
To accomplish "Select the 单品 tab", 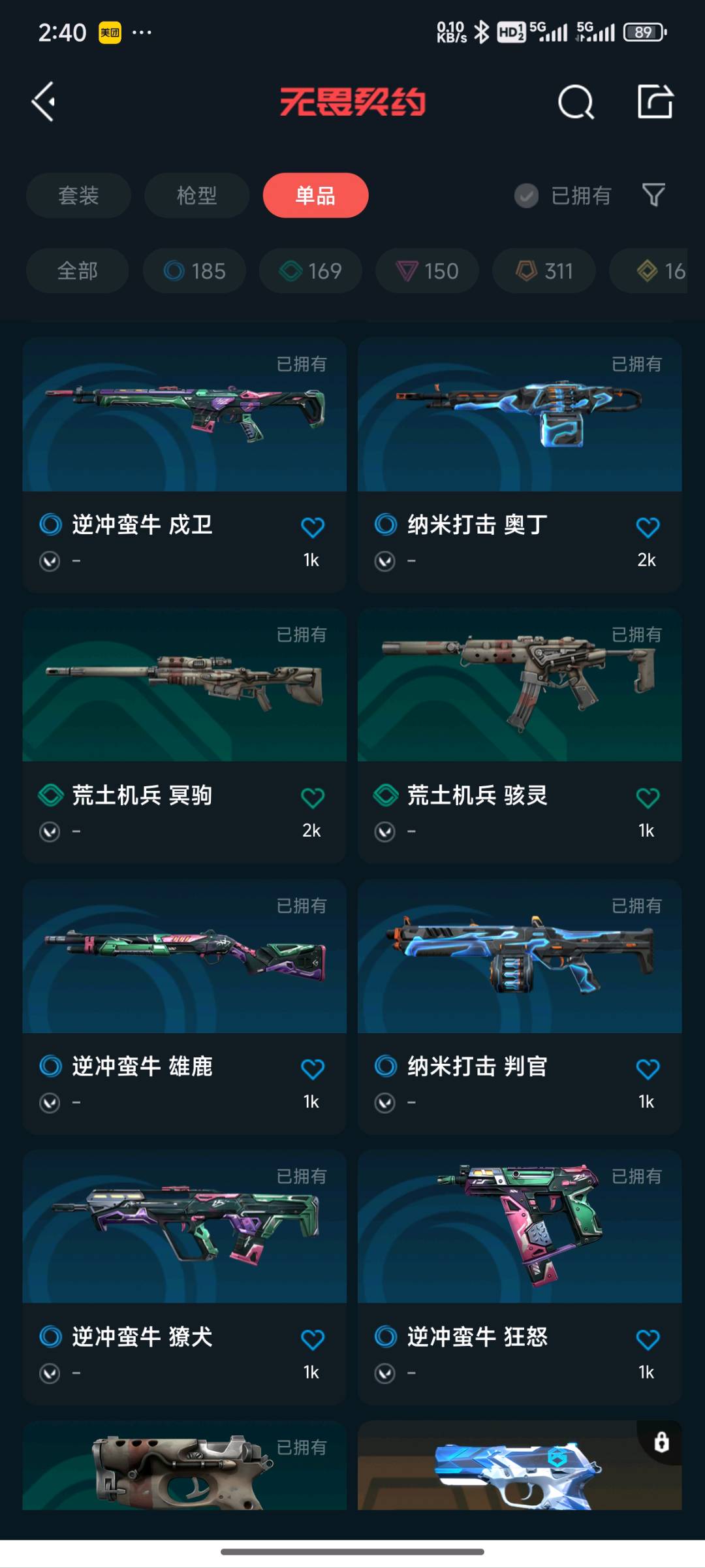I will (x=315, y=195).
